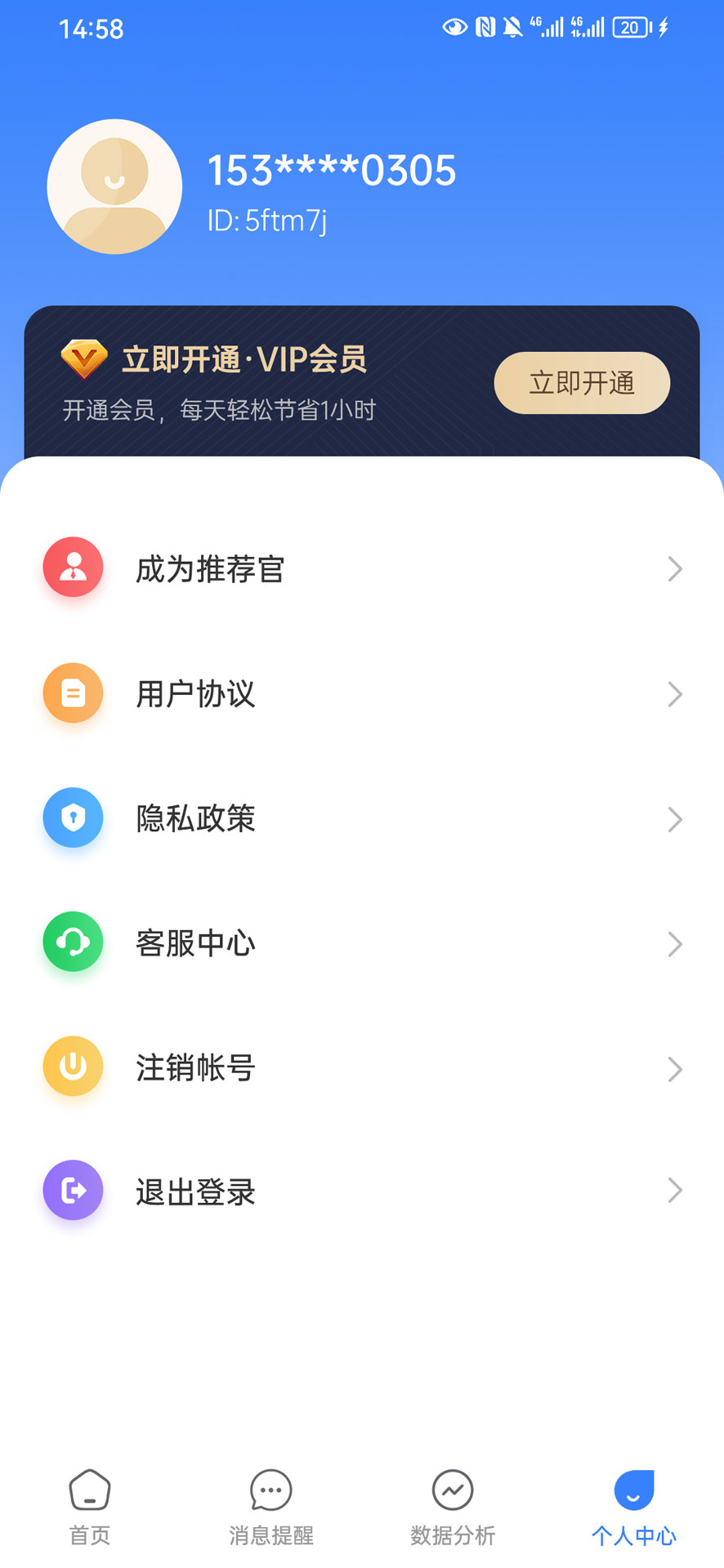Tap 退出登录 to log out
Viewport: 724px width, 1568px height.
[x=362, y=1192]
